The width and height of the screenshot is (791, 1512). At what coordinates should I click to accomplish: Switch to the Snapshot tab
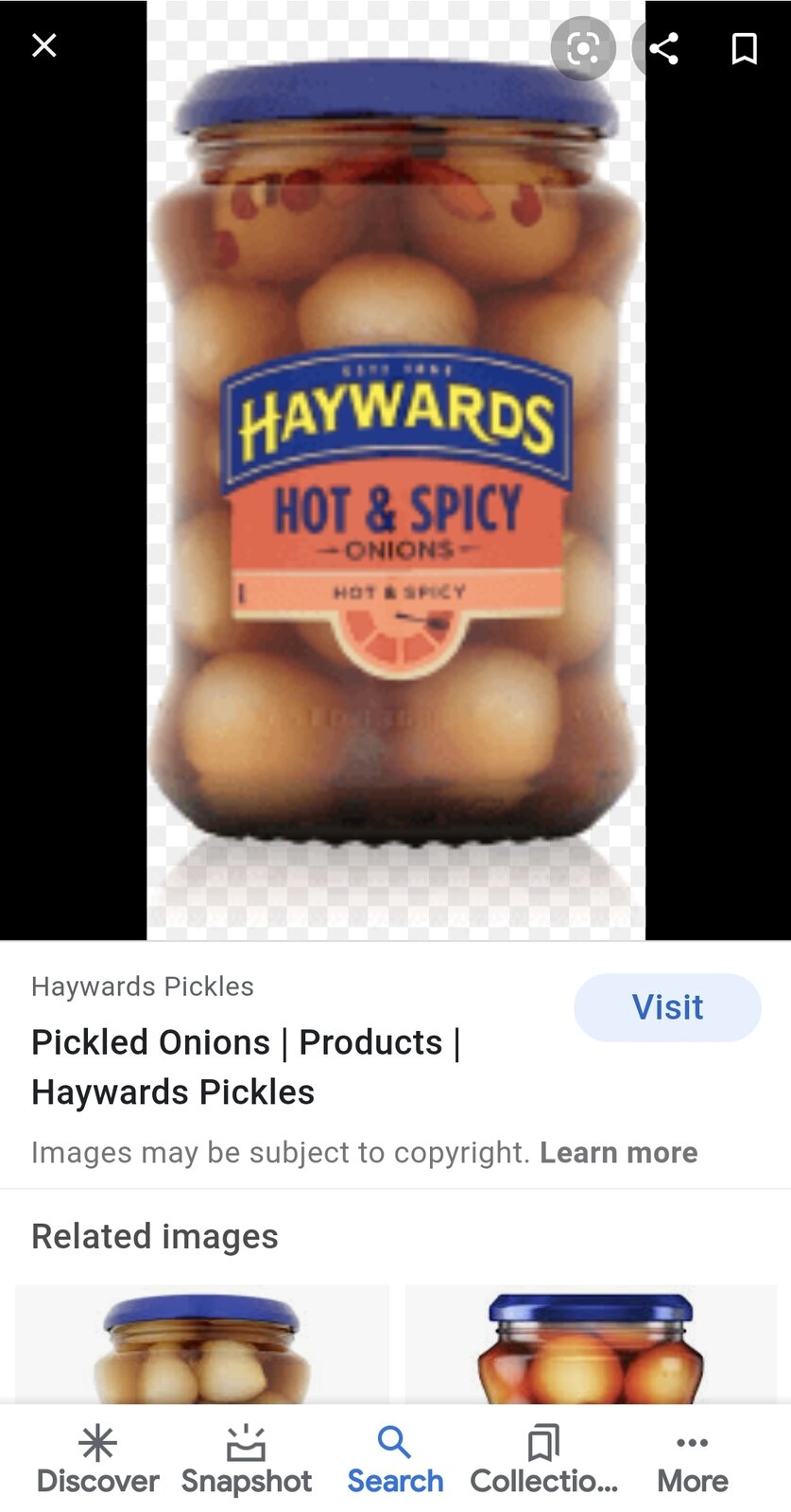coord(246,1460)
